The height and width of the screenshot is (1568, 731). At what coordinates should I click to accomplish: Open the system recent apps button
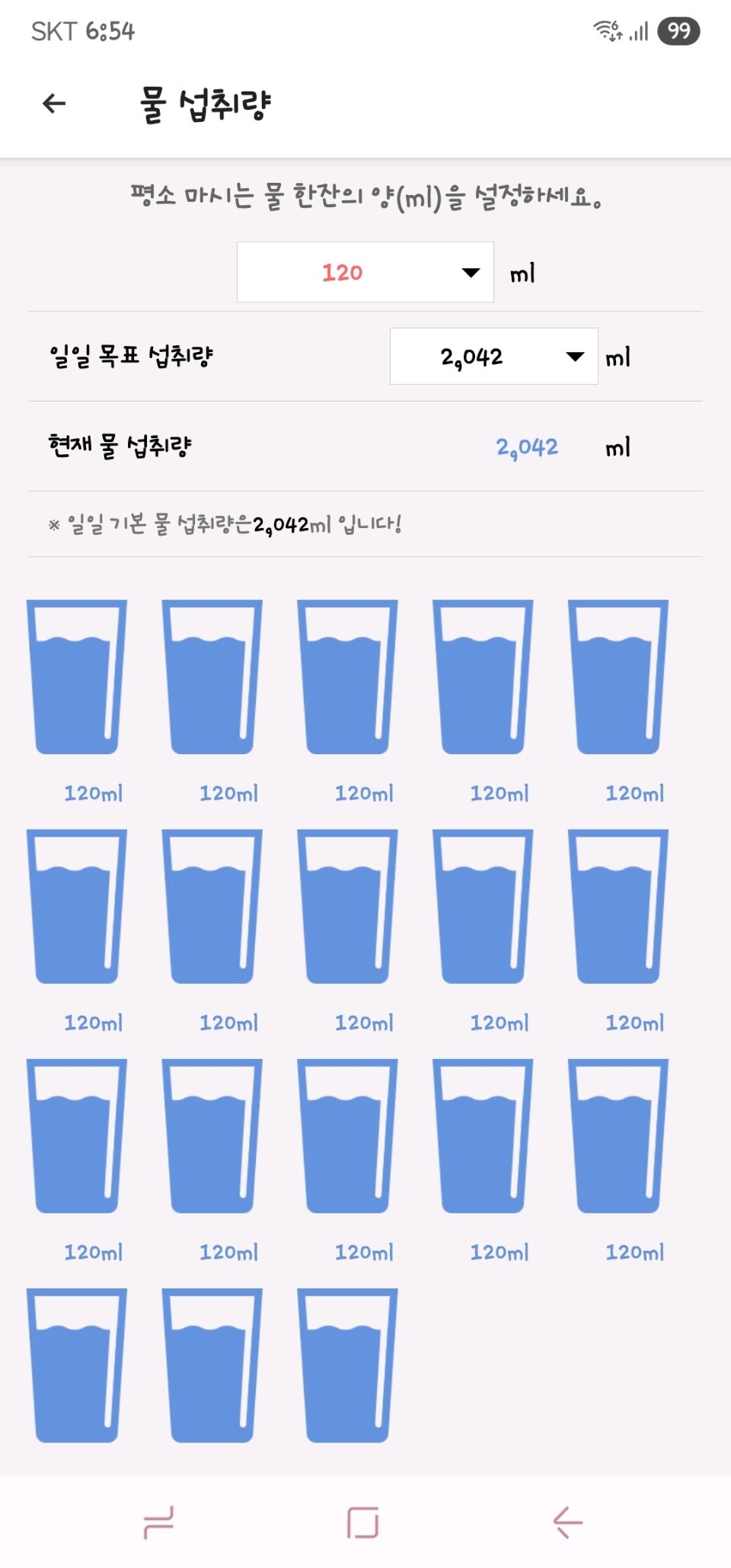coord(158,1522)
